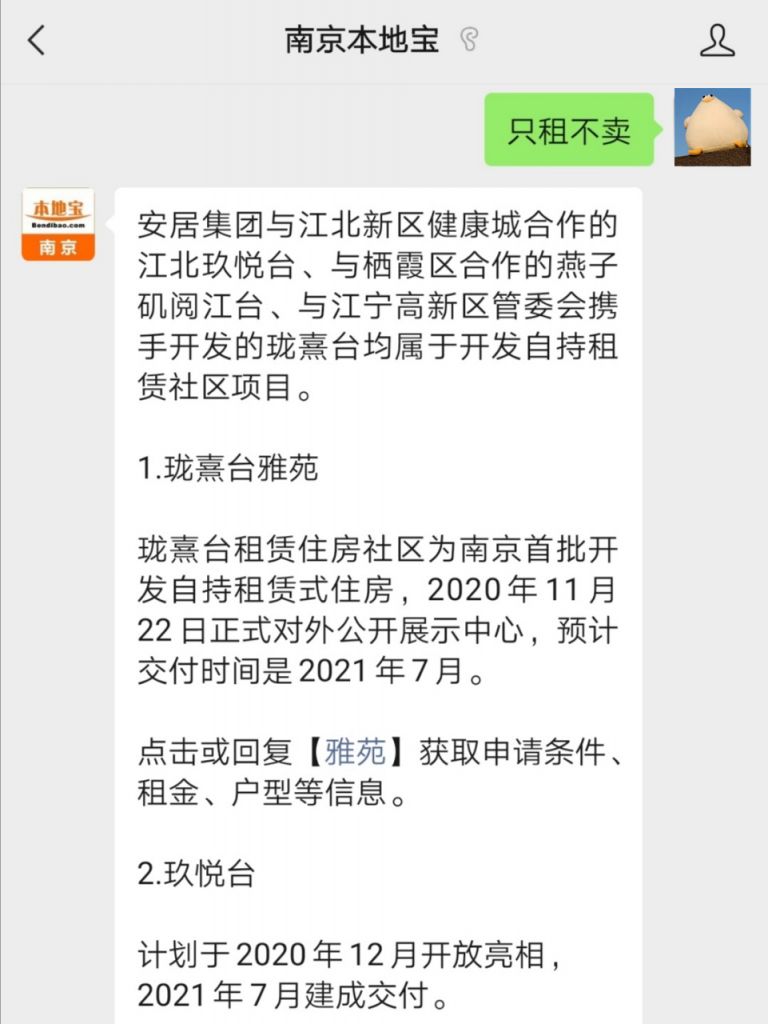The image size is (768, 1024).
Task: Open the account profile icon
Action: tap(716, 41)
